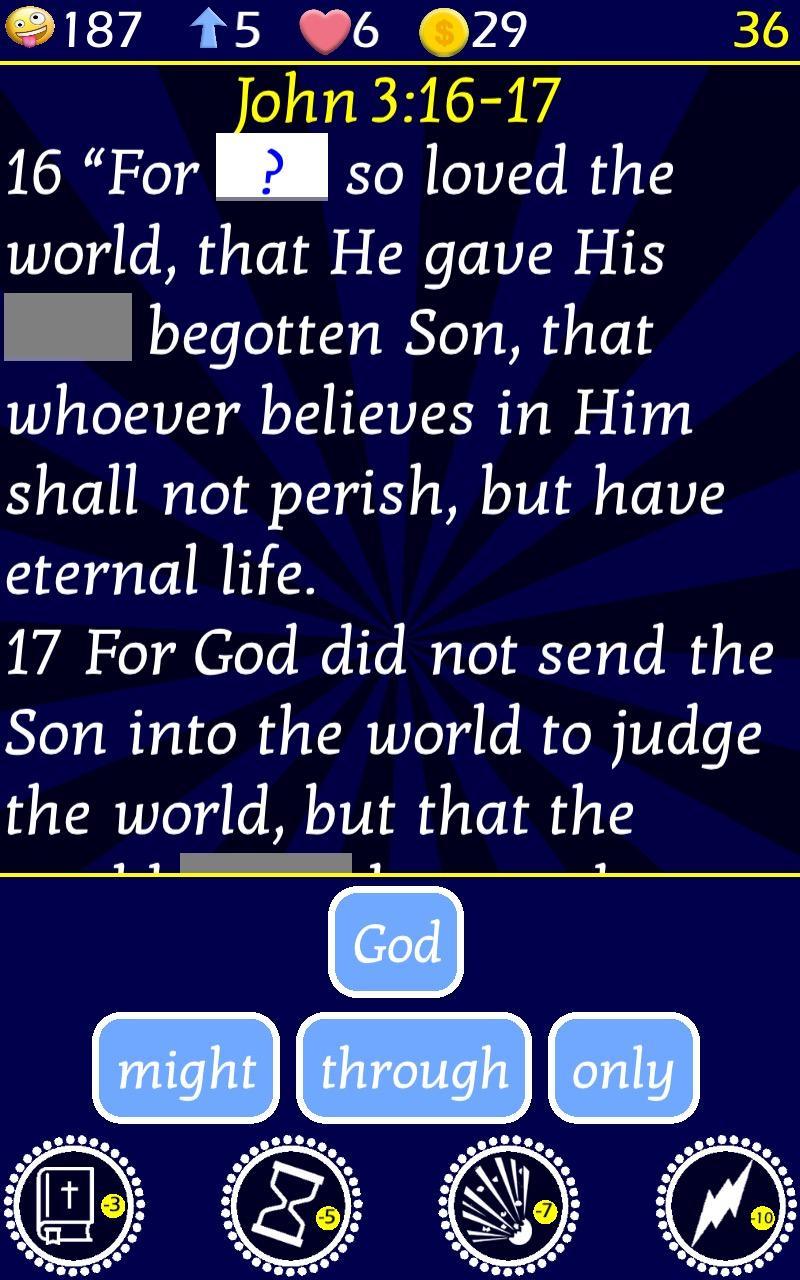This screenshot has height=1280, width=800.
Task: Tap the question mark blank after "For"
Action: tap(272, 167)
